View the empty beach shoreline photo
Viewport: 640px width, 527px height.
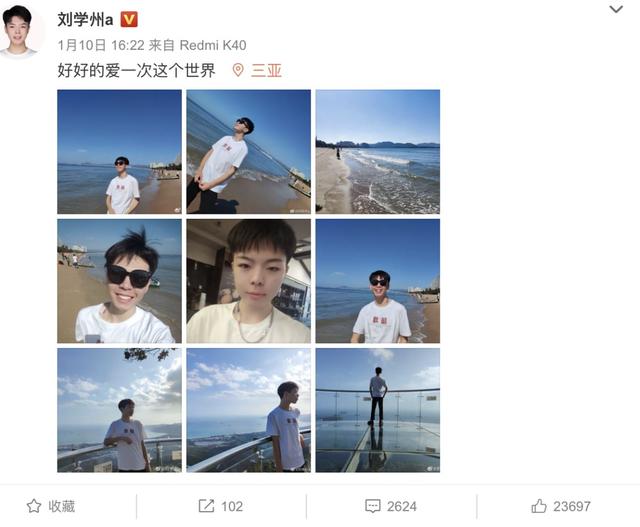377,151
